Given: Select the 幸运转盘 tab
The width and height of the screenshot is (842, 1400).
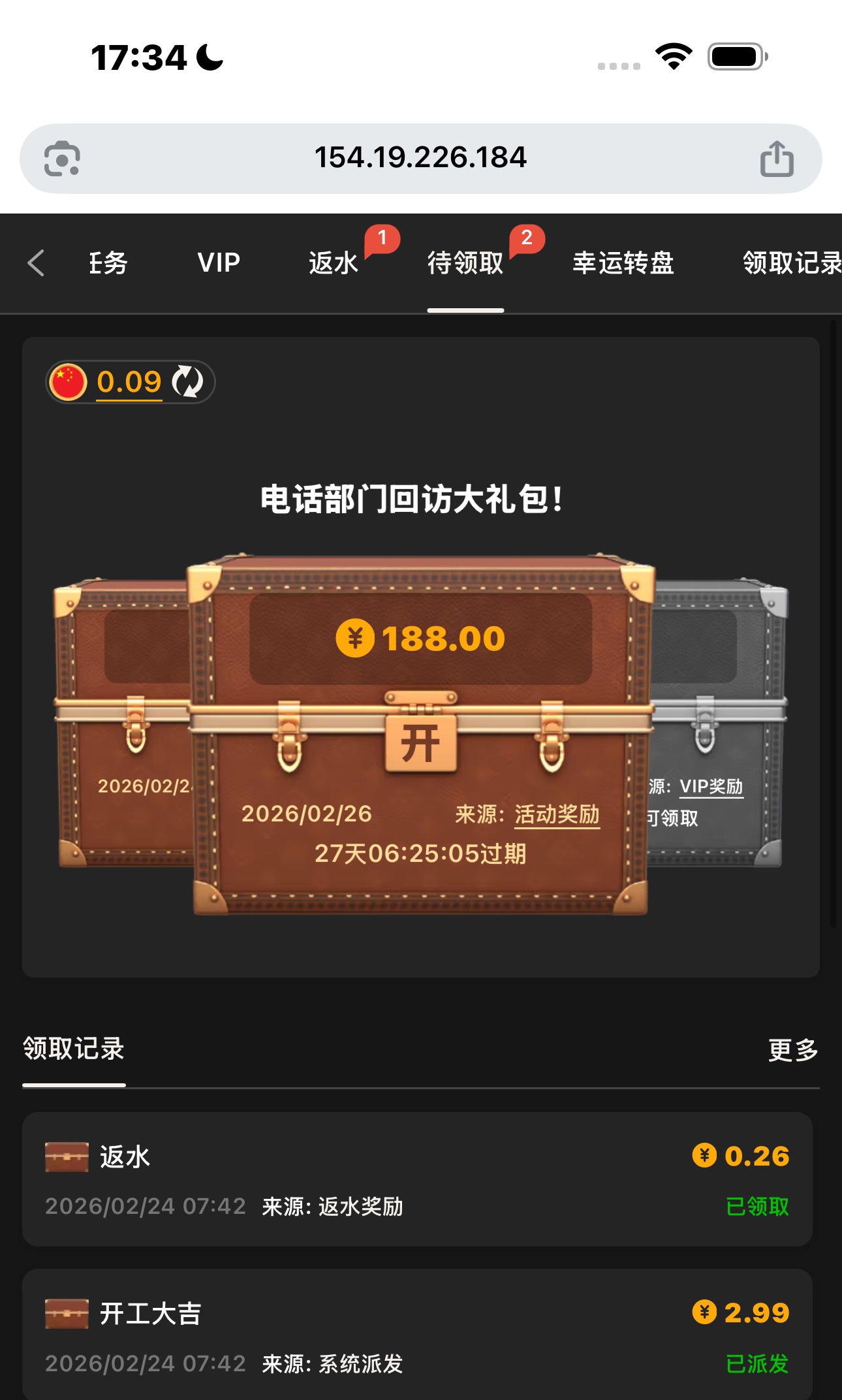Looking at the screenshot, I should point(623,263).
